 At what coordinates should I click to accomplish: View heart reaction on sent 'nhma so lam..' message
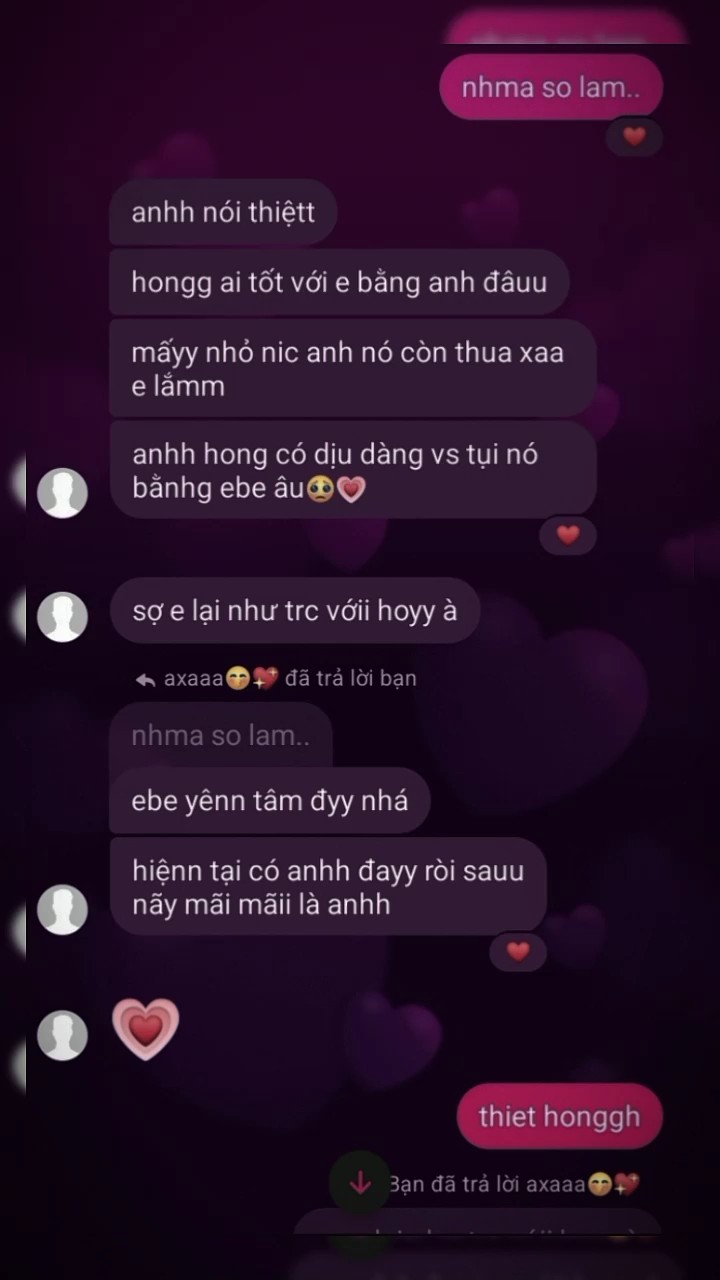(x=635, y=137)
